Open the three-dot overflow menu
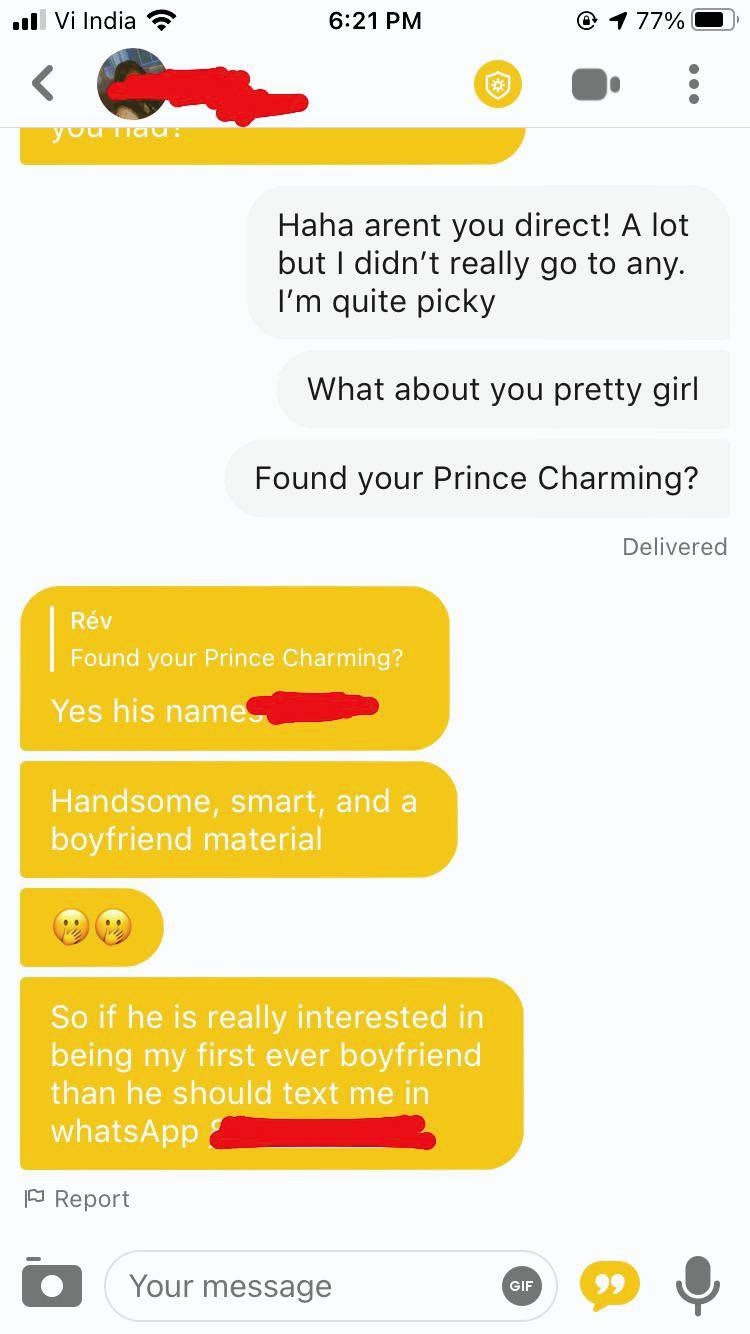Image resolution: width=750 pixels, height=1334 pixels. [693, 85]
